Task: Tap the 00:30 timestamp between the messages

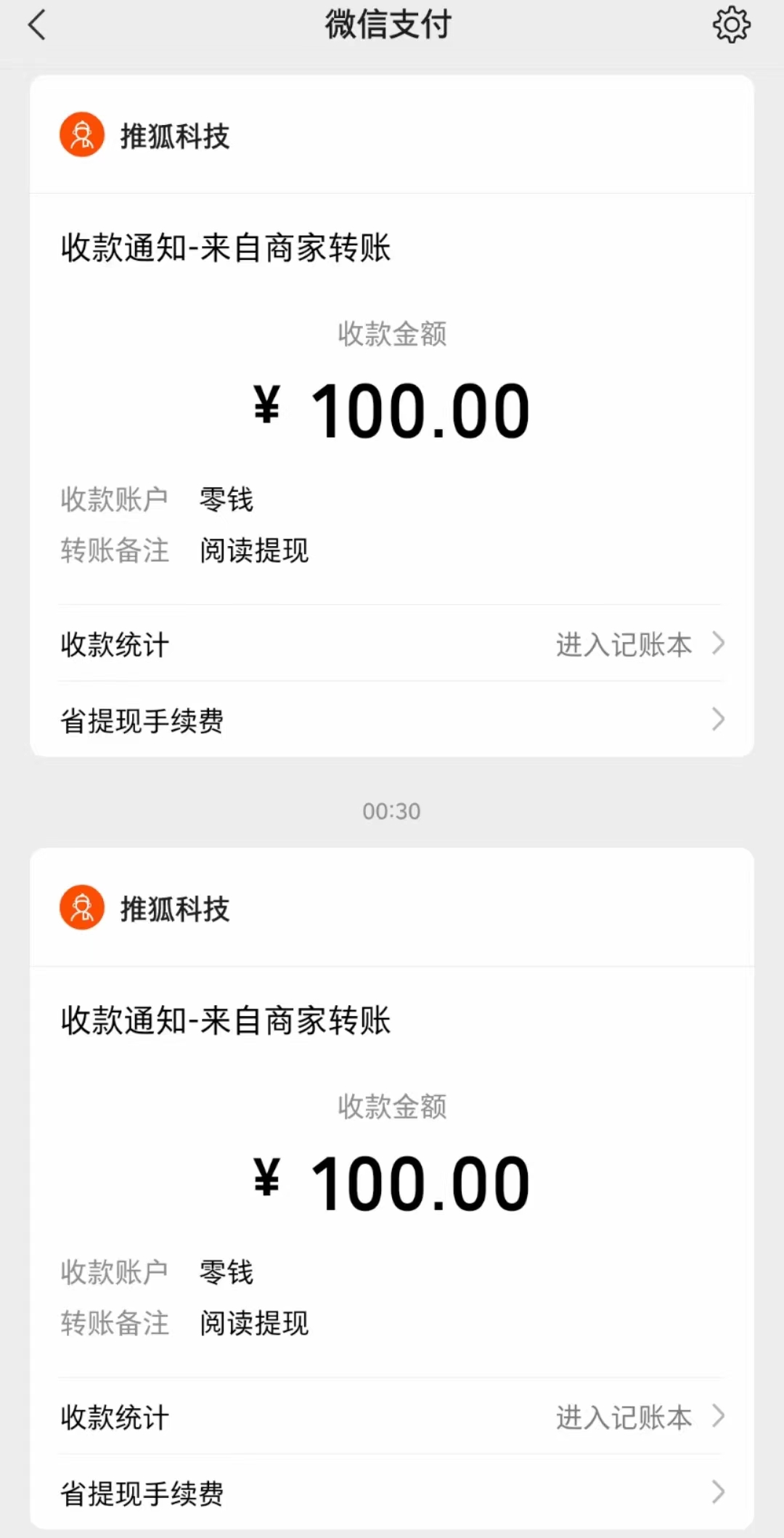Action: (x=392, y=811)
